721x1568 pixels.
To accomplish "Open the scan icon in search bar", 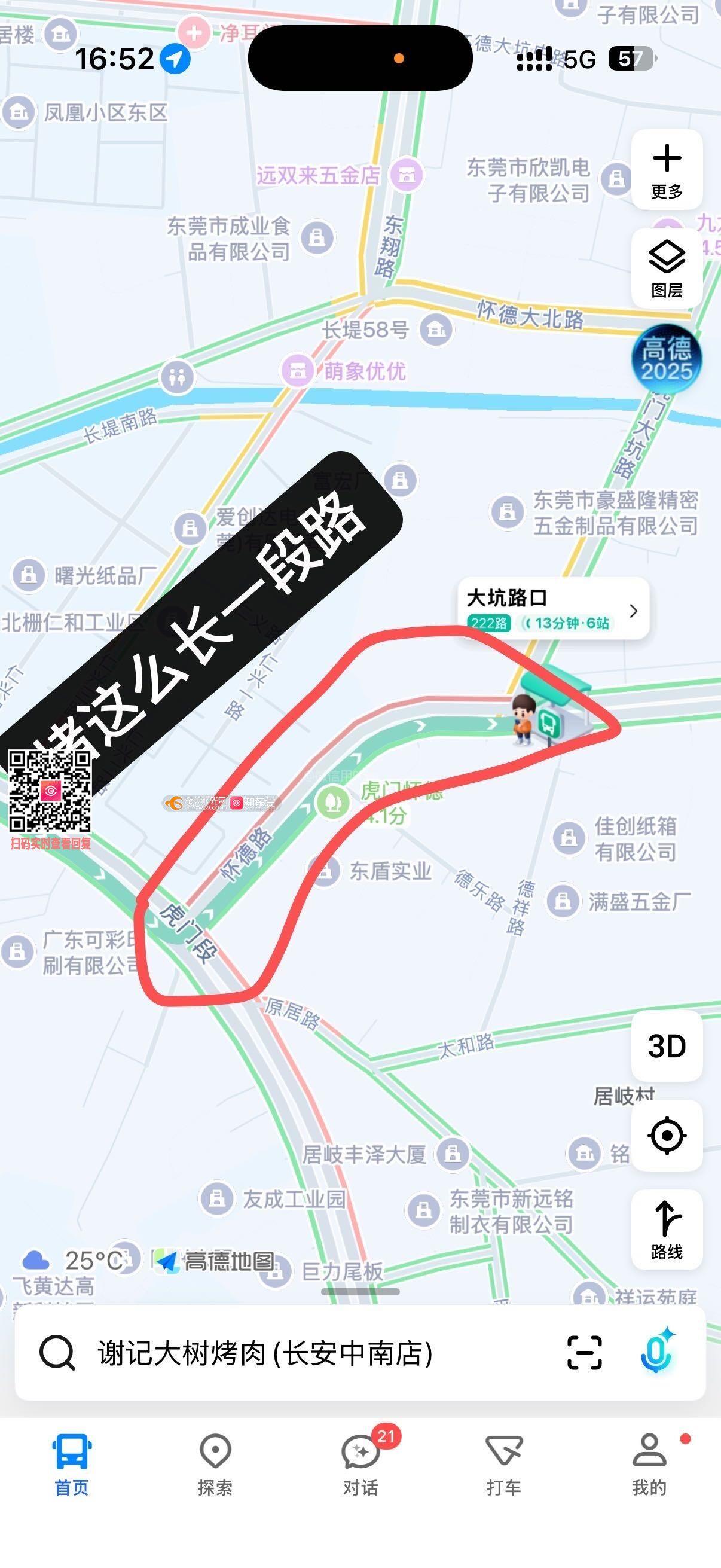I will click(584, 1353).
